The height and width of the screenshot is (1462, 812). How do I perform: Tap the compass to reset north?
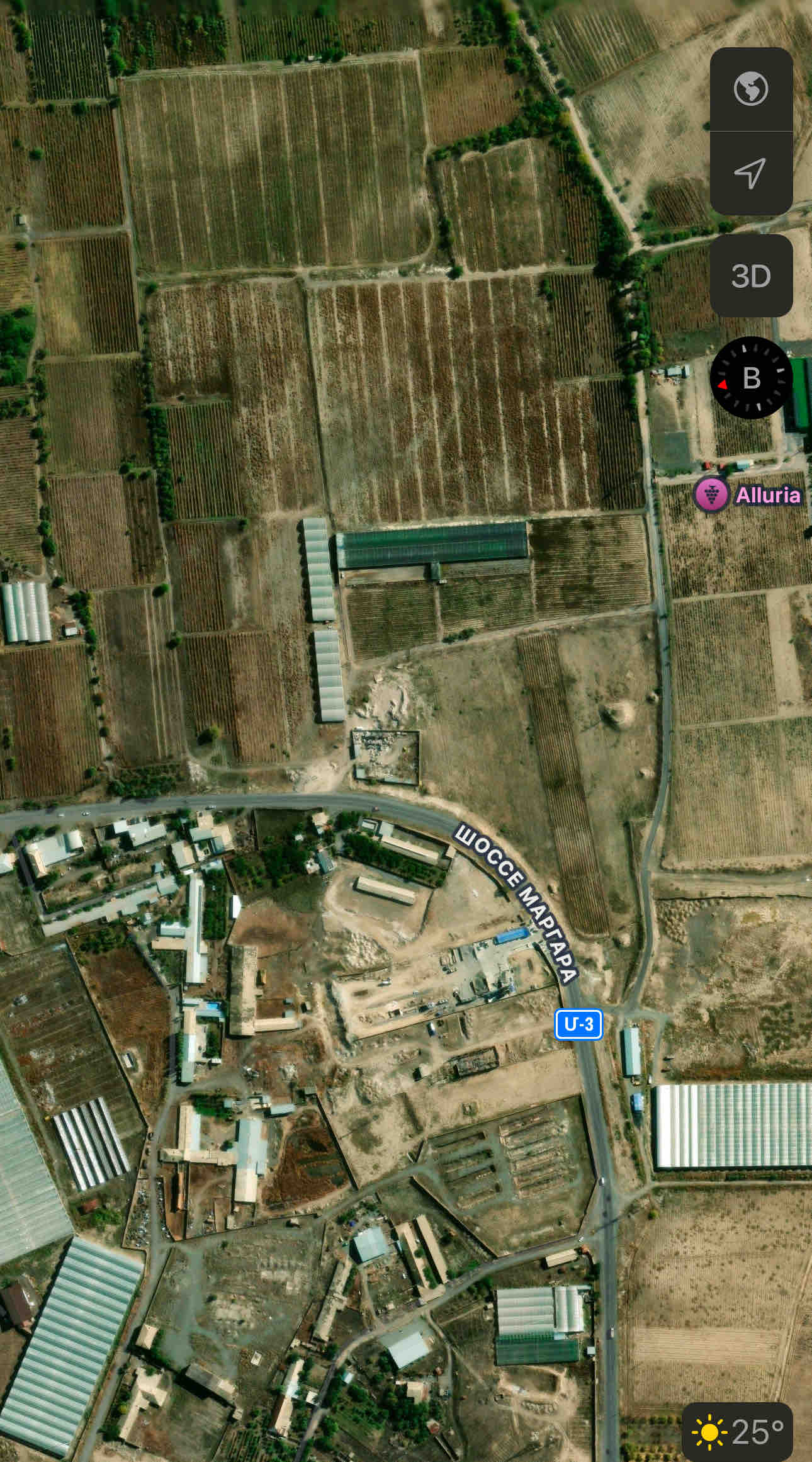click(750, 378)
